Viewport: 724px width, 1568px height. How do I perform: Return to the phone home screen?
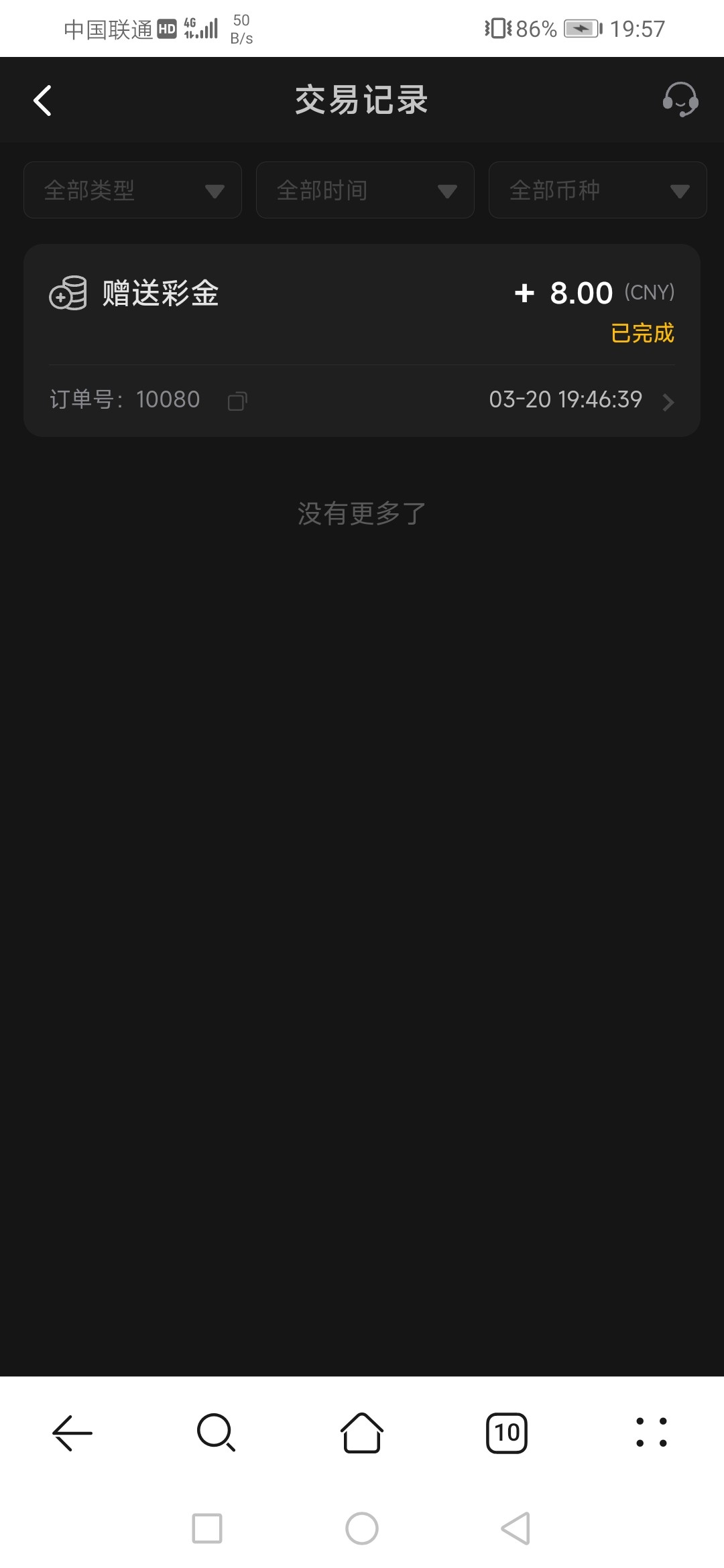362,1528
